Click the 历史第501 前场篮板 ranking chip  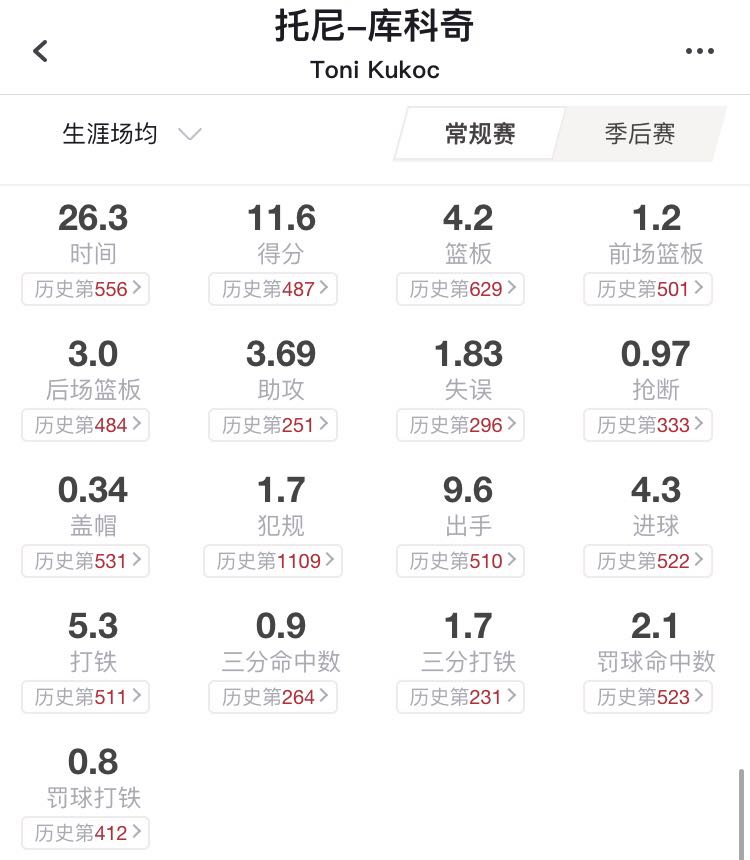(648, 289)
